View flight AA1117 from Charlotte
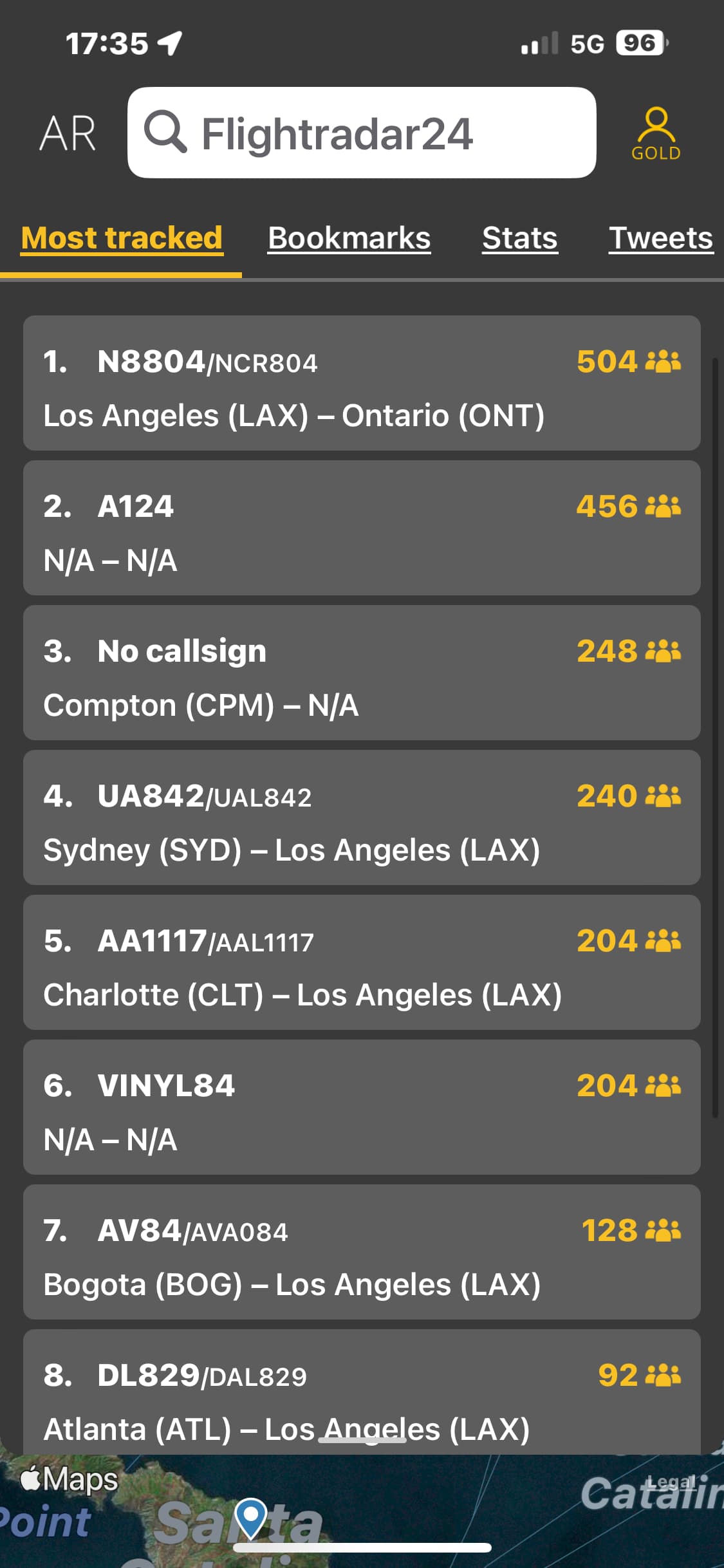Screen dimensions: 724x1568 (x=362, y=962)
